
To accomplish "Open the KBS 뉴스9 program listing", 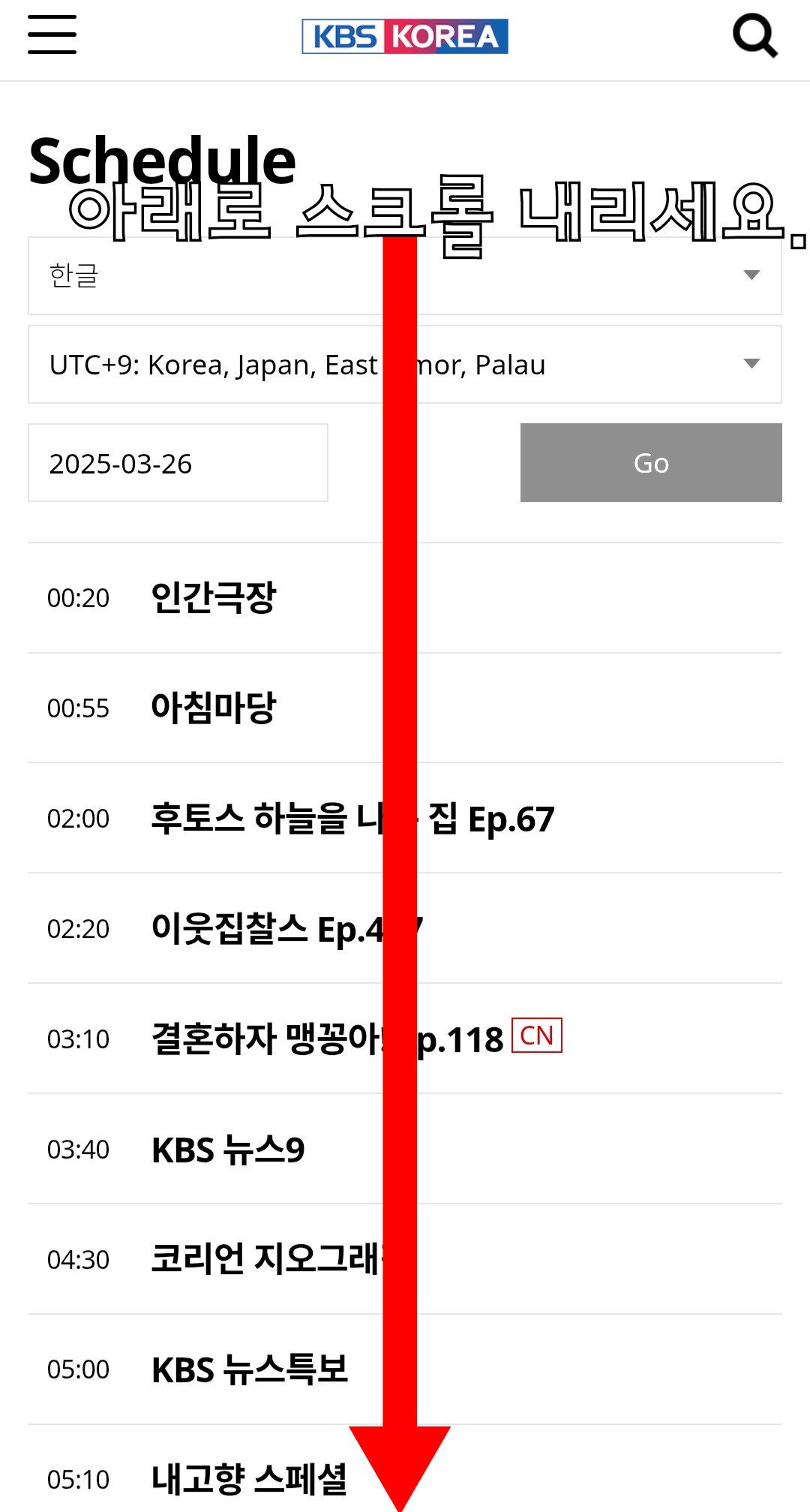I will point(229,1149).
